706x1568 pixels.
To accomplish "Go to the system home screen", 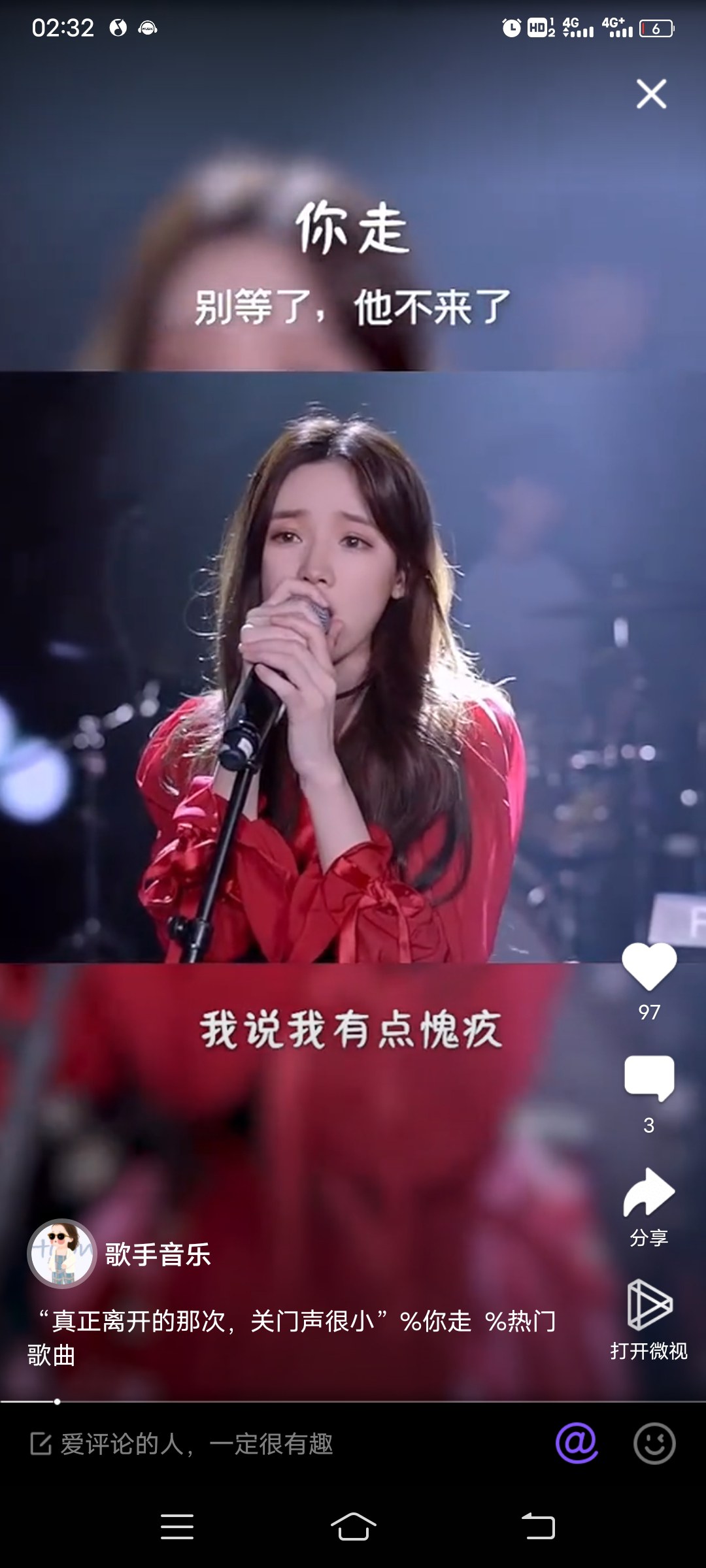I will click(353, 1527).
